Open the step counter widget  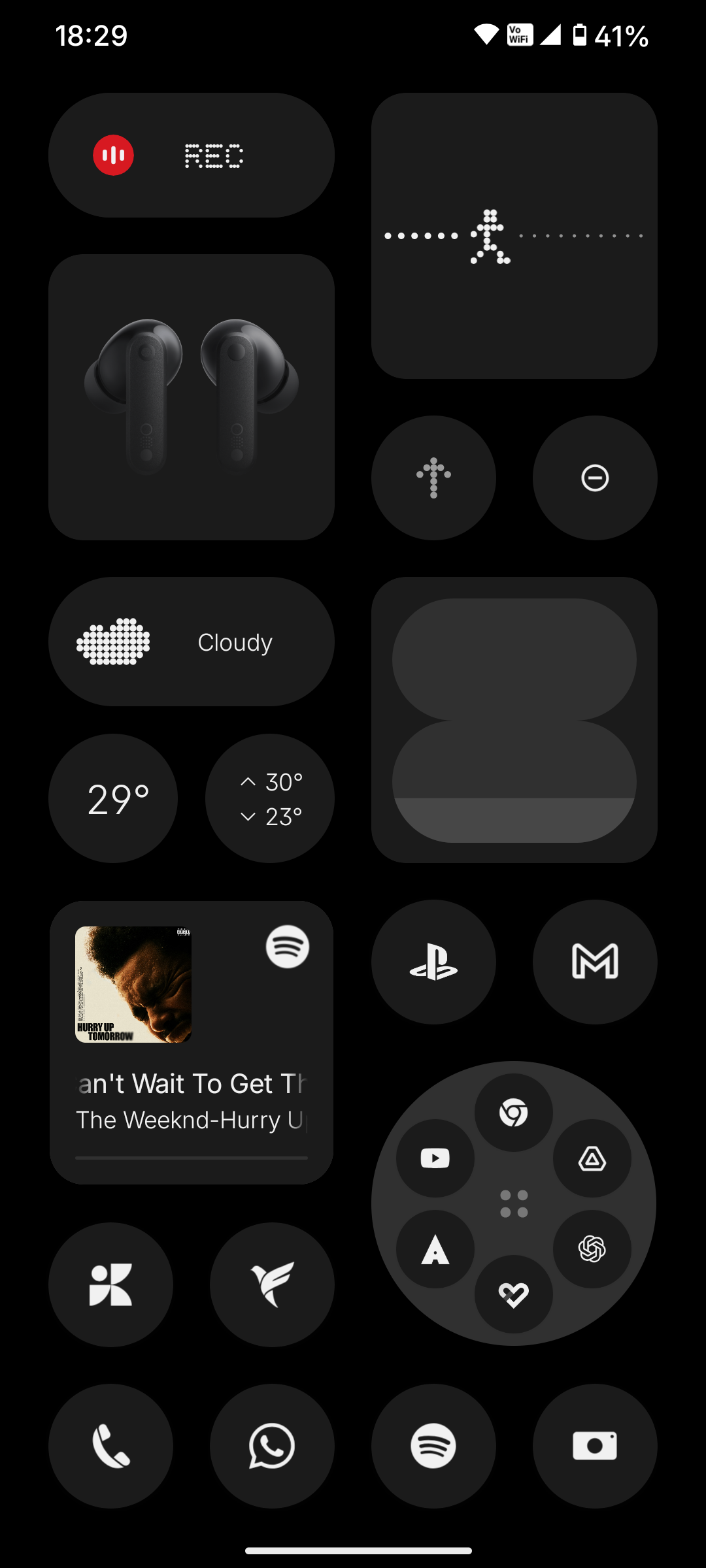click(514, 236)
